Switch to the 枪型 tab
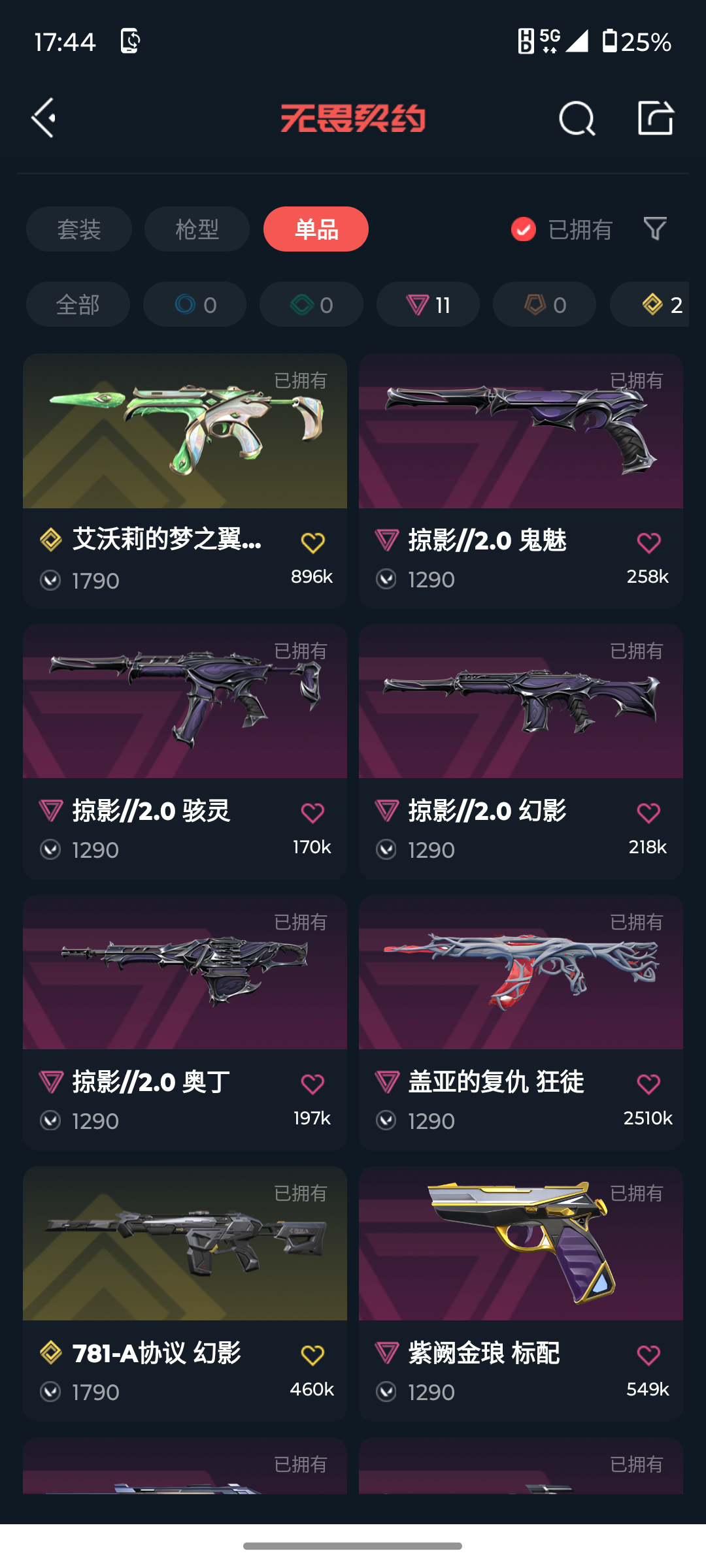This screenshot has width=706, height=1568. tap(197, 229)
